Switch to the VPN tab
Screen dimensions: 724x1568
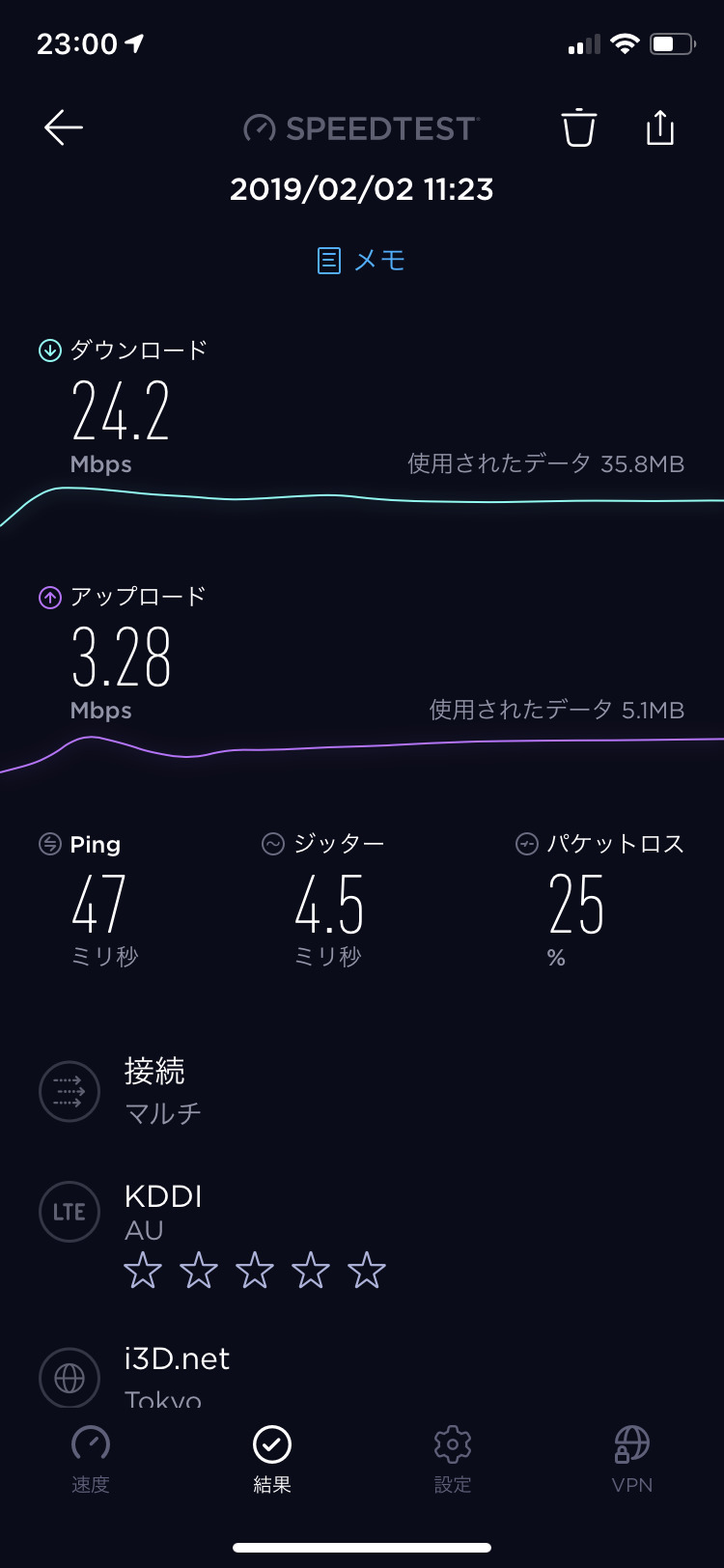[632, 1460]
